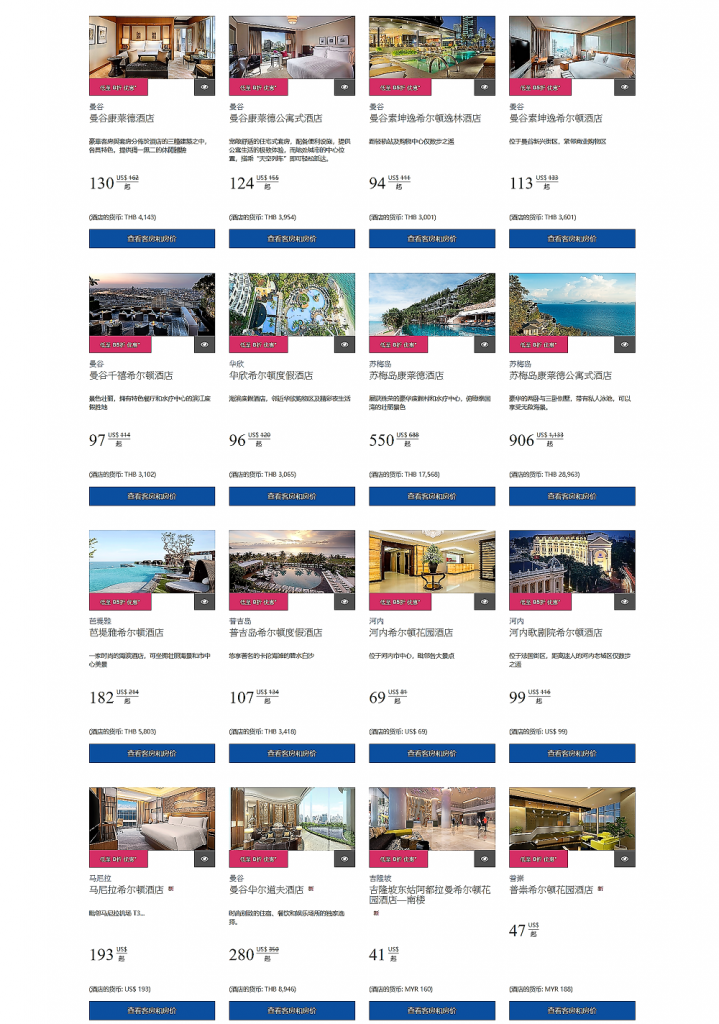View rooms and rates for 曼谷千禧希尔顿酒店

[x=151, y=496]
